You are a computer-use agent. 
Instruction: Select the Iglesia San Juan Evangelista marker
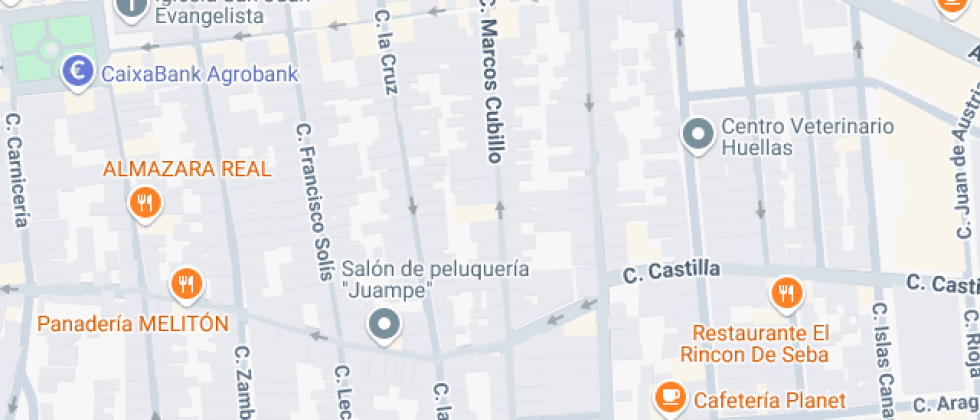coord(131,8)
